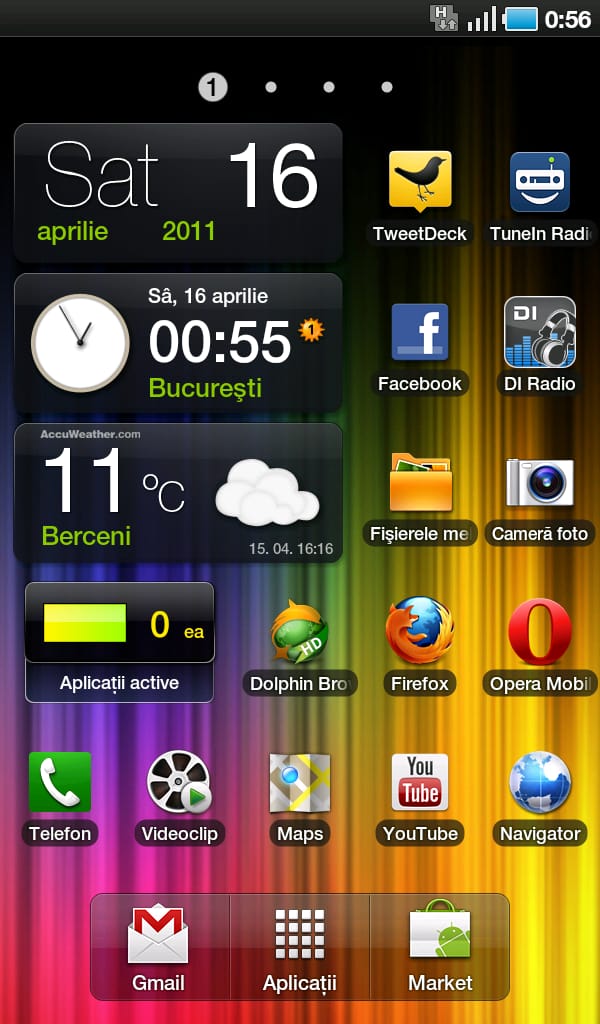Image resolution: width=600 pixels, height=1024 pixels.
Task: Open Gmail from the dock
Action: (x=159, y=947)
